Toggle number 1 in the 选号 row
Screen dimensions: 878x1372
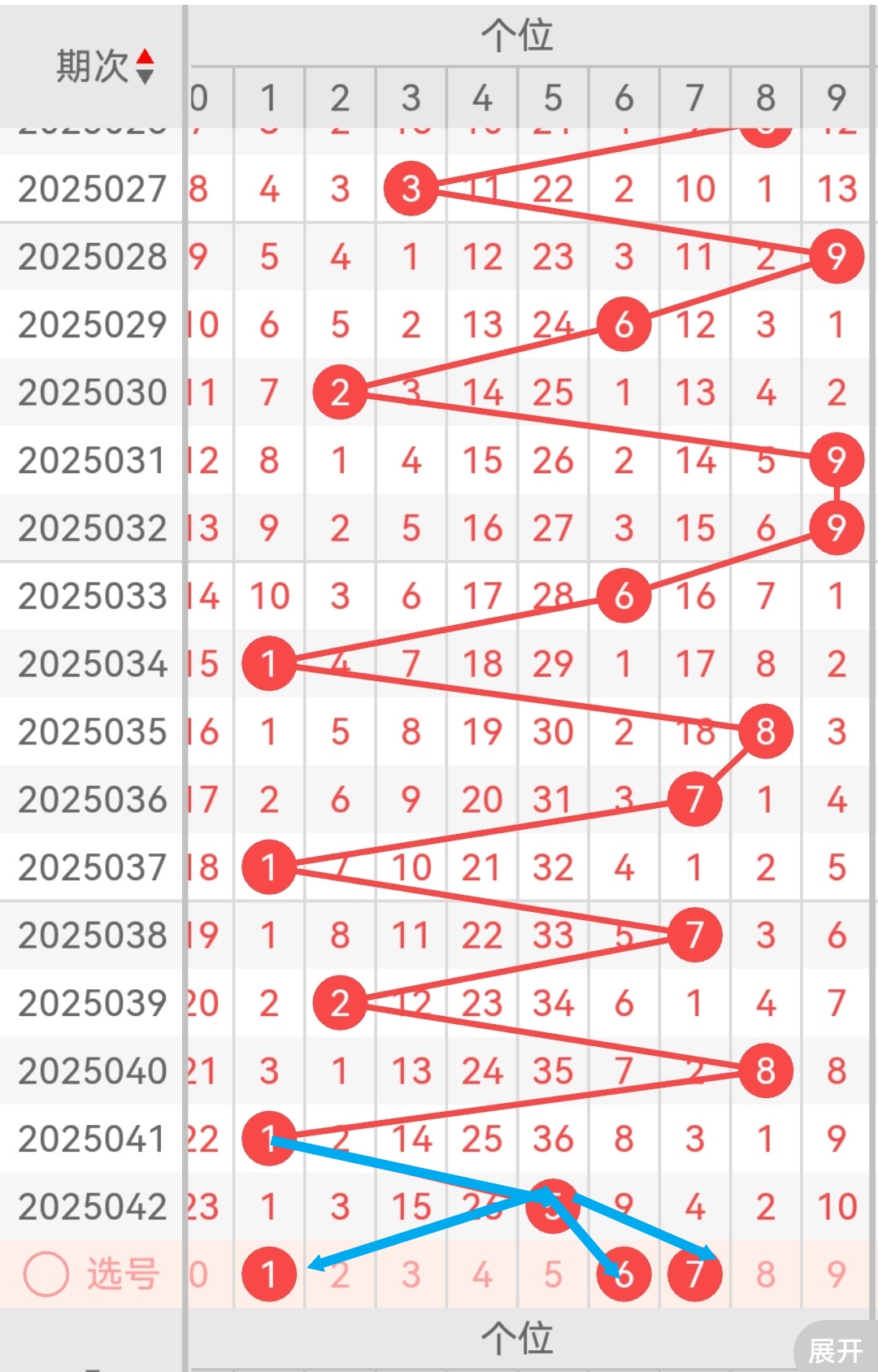268,1274
